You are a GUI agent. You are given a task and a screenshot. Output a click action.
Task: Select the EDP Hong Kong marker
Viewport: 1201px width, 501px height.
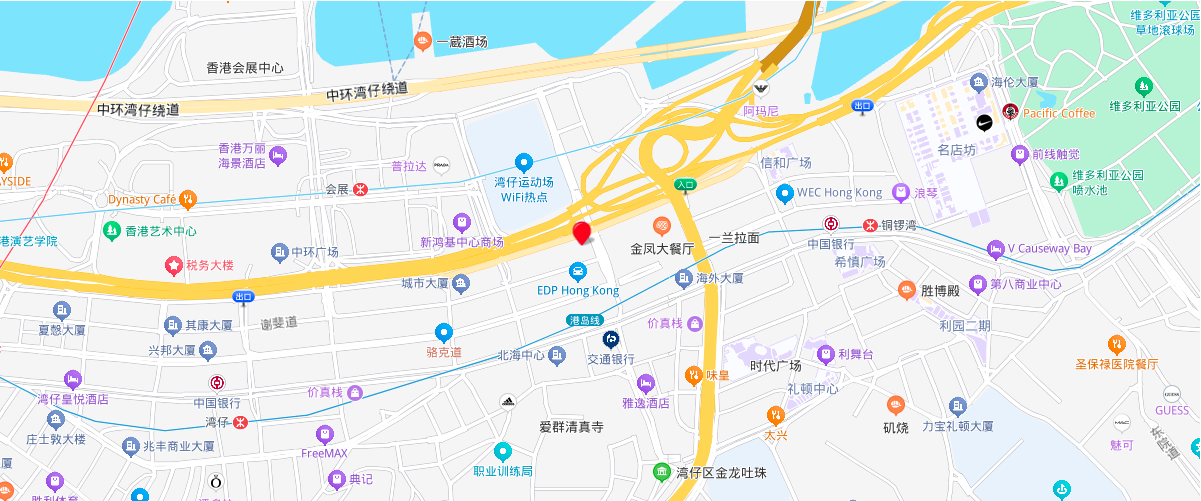(577, 271)
